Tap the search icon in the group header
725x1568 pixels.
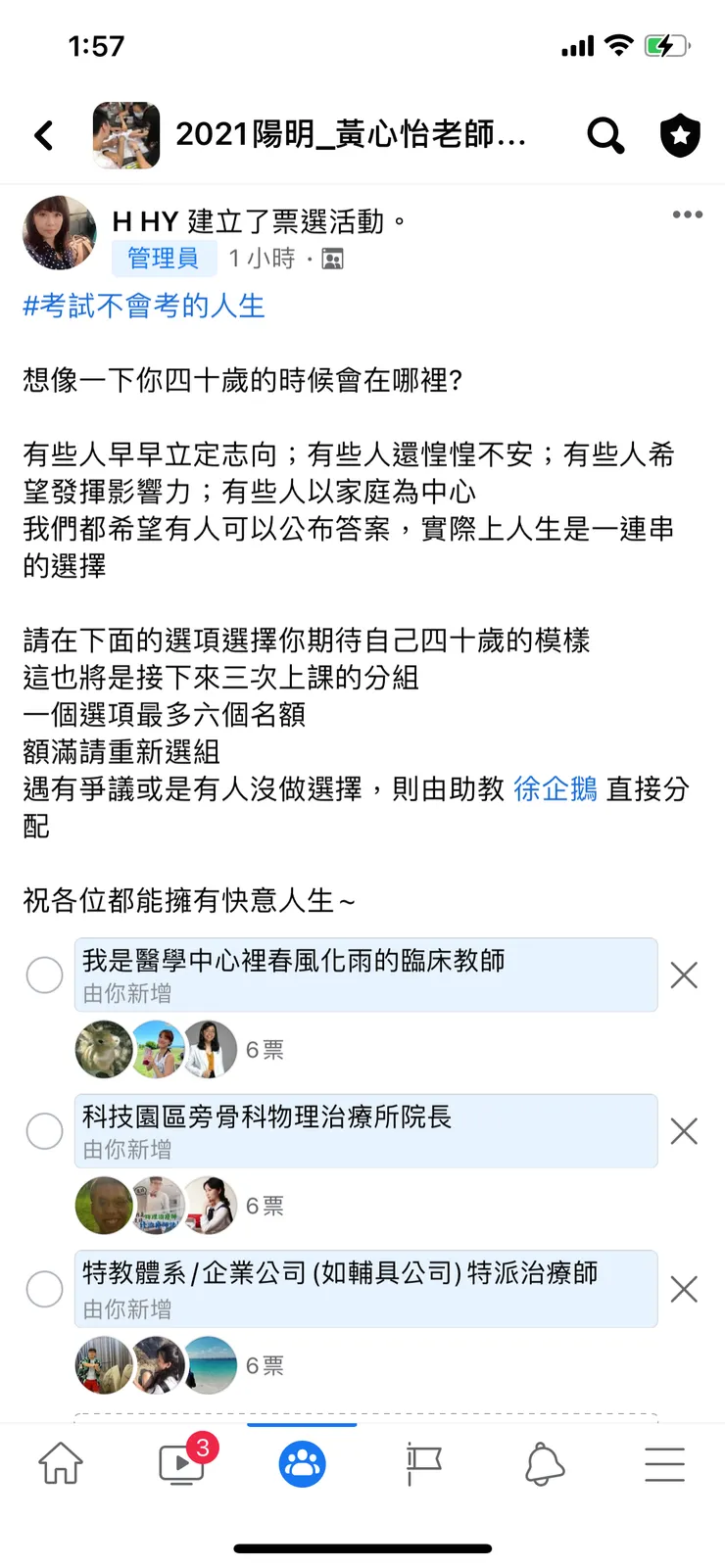coord(605,136)
